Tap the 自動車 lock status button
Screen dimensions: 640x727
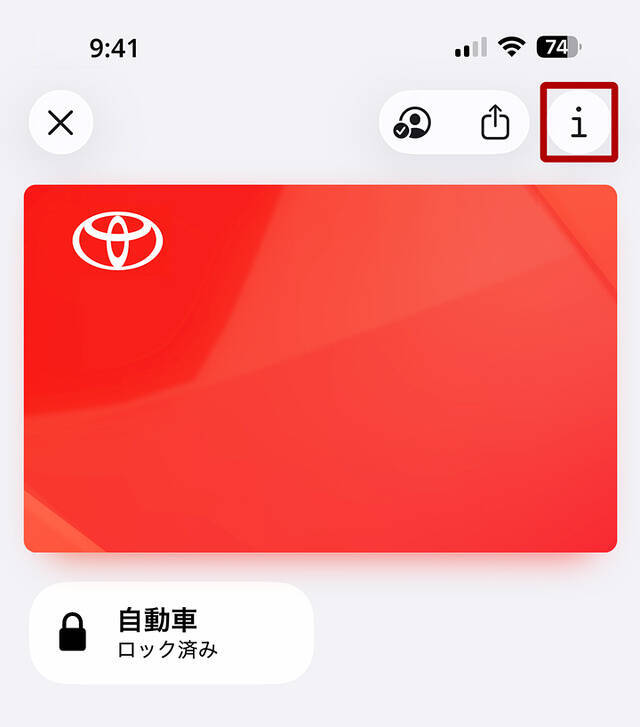[x=171, y=633]
